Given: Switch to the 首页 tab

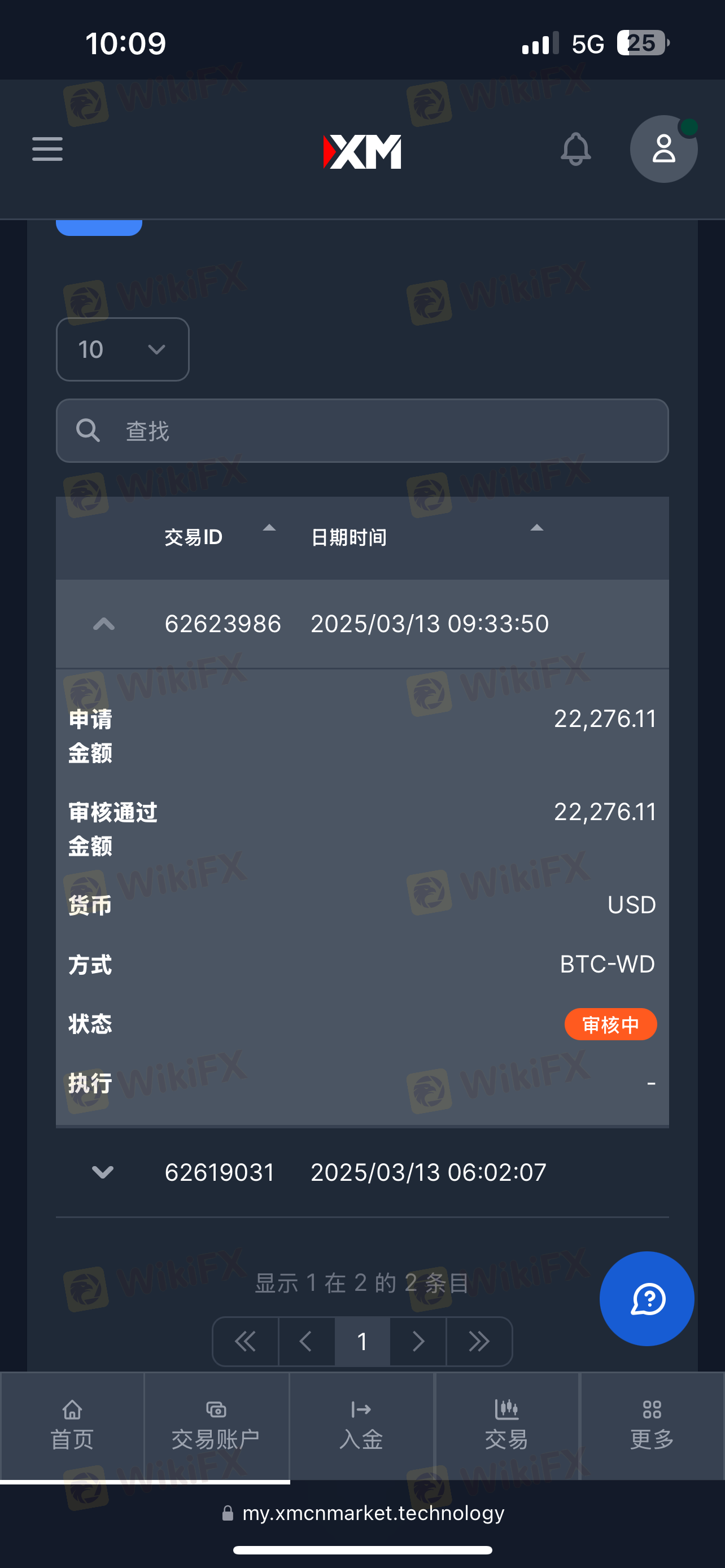Looking at the screenshot, I should tap(72, 1425).
